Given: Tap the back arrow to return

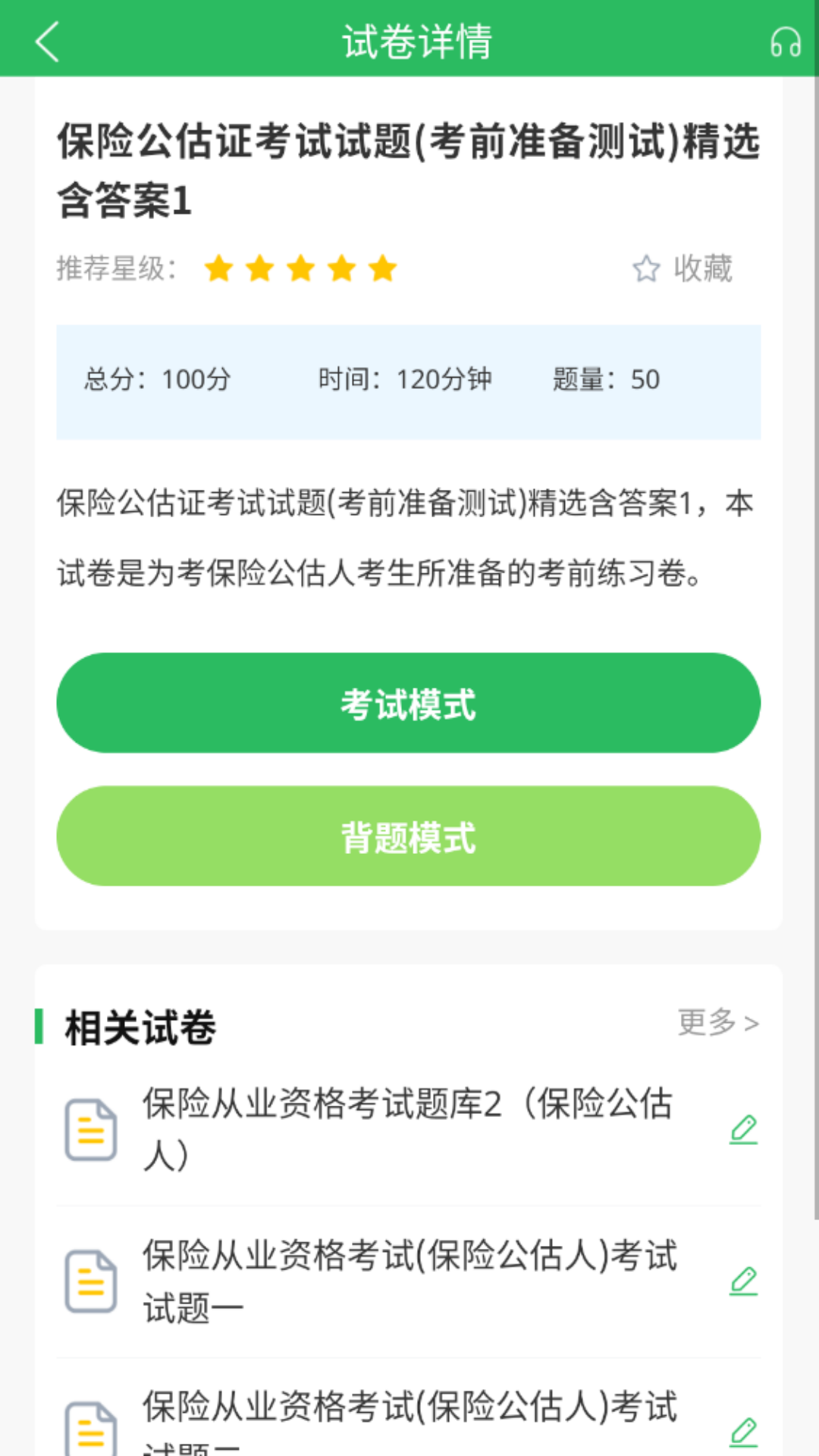Looking at the screenshot, I should click(x=47, y=42).
